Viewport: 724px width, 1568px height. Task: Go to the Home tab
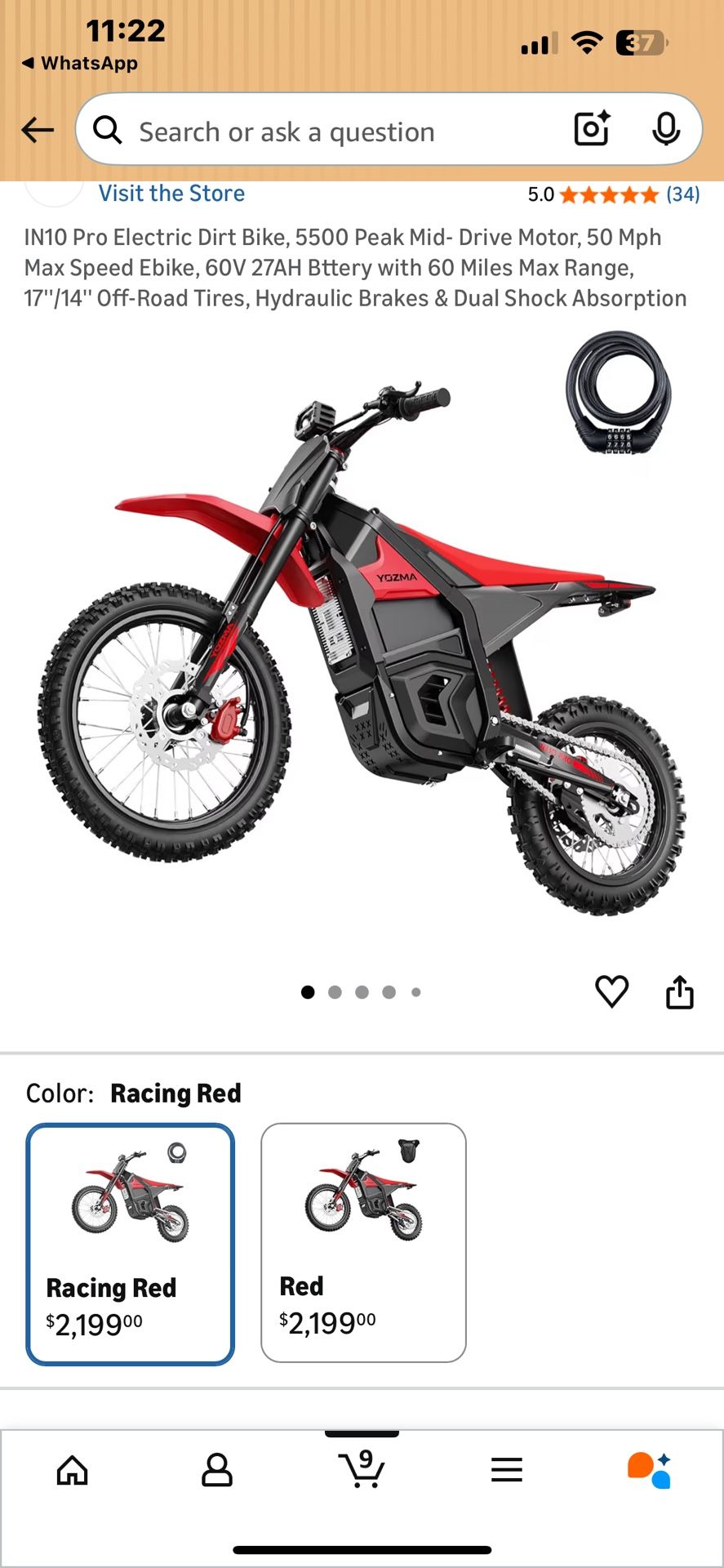(x=73, y=1471)
